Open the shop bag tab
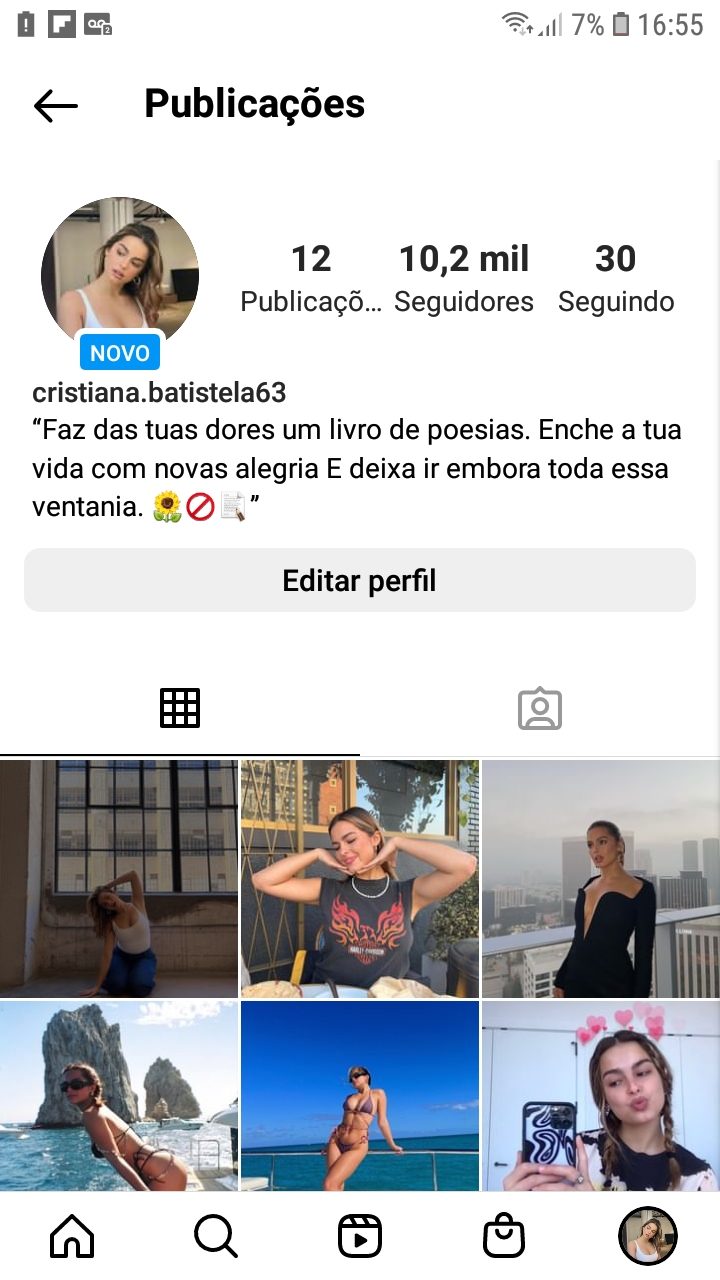This screenshot has width=720, height=1280. [504, 1237]
